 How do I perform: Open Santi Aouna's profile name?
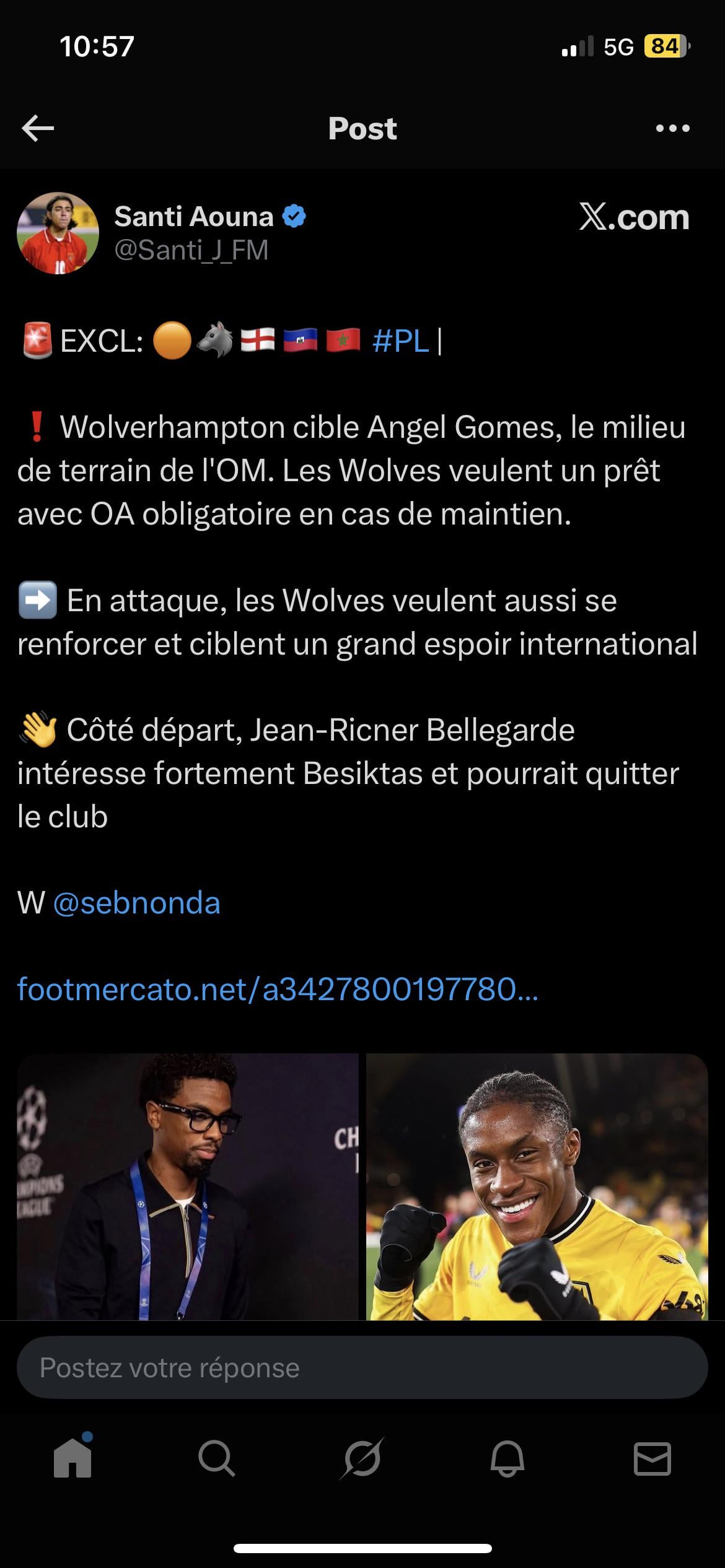pos(193,217)
